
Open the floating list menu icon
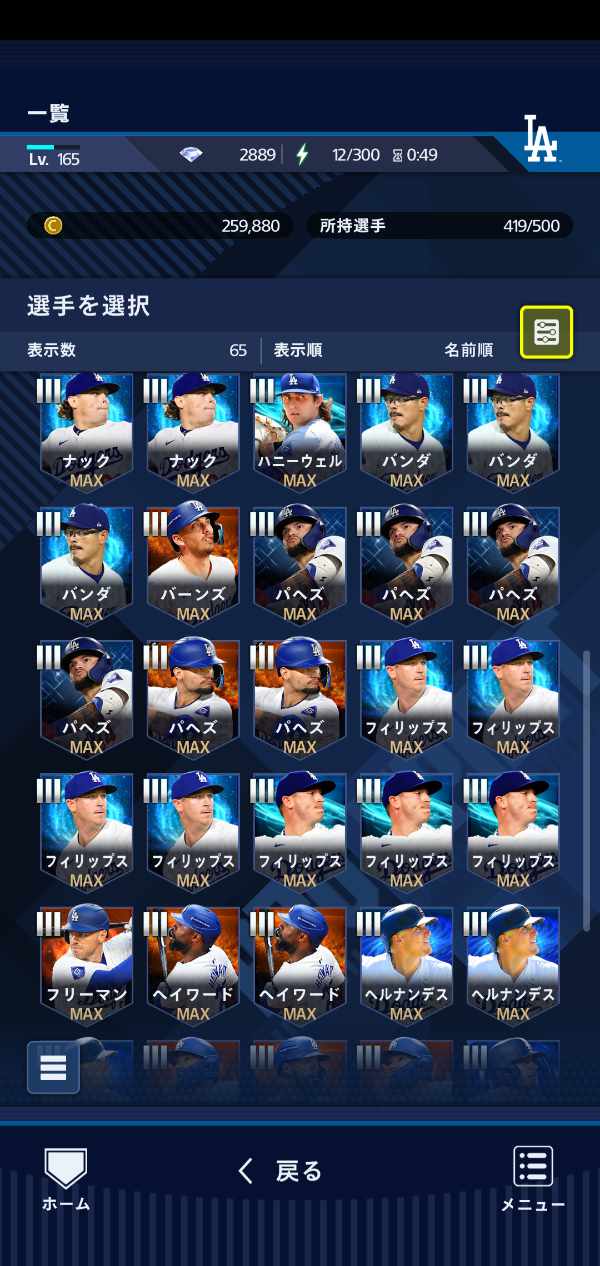[x=53, y=1067]
